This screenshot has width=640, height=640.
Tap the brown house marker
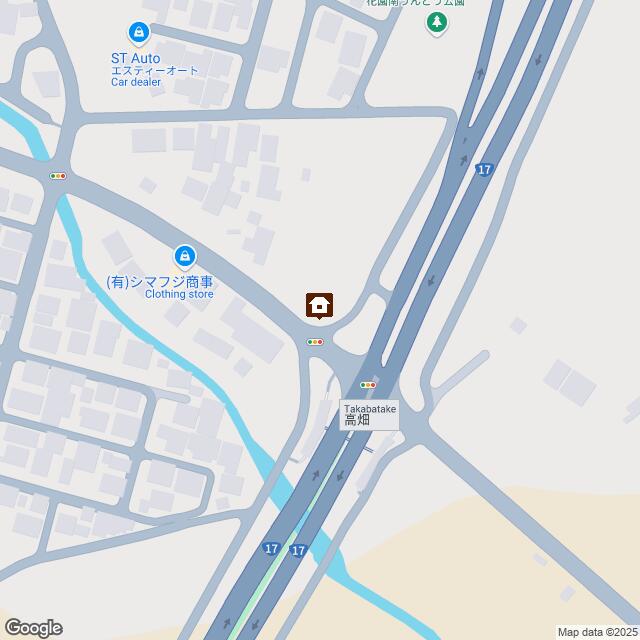[320, 305]
